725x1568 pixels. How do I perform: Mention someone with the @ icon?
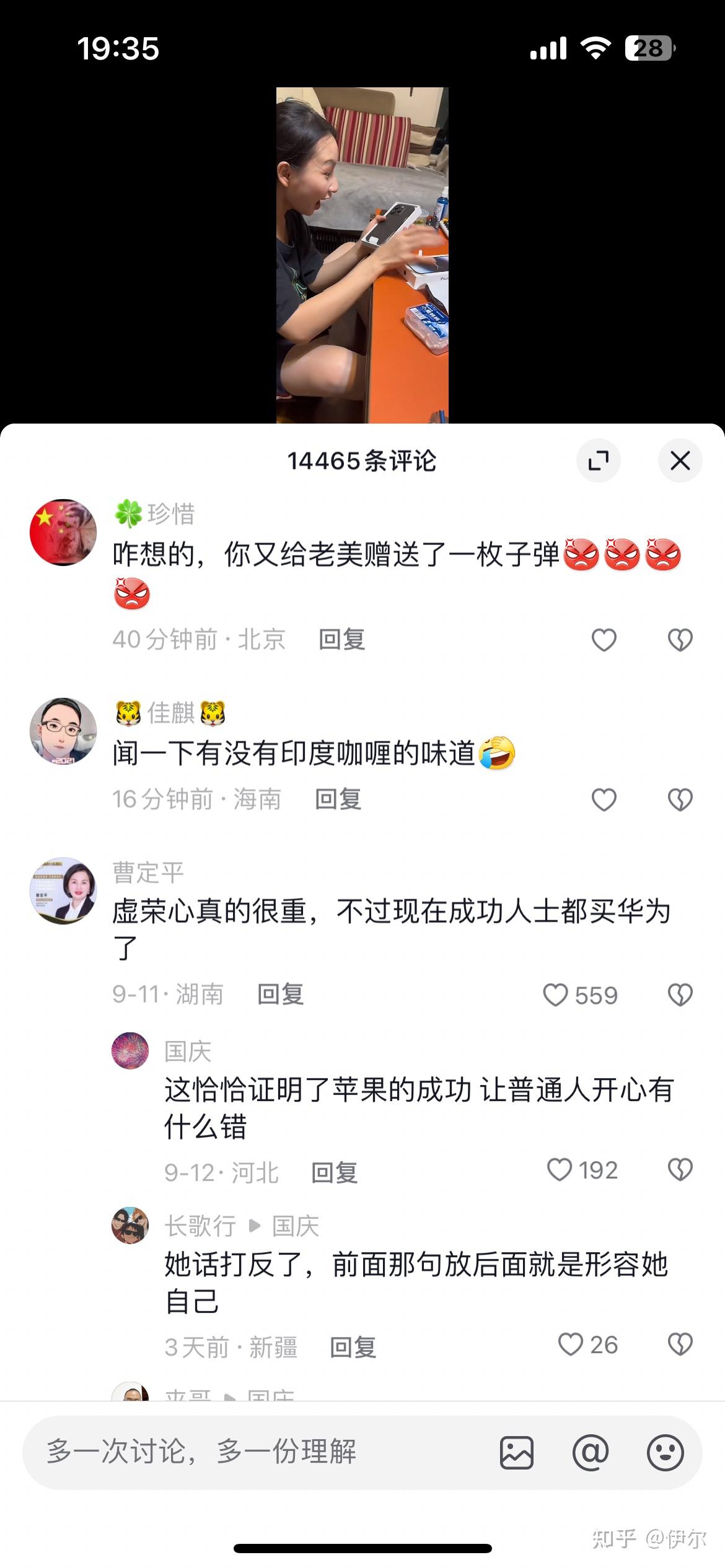pos(591,1452)
